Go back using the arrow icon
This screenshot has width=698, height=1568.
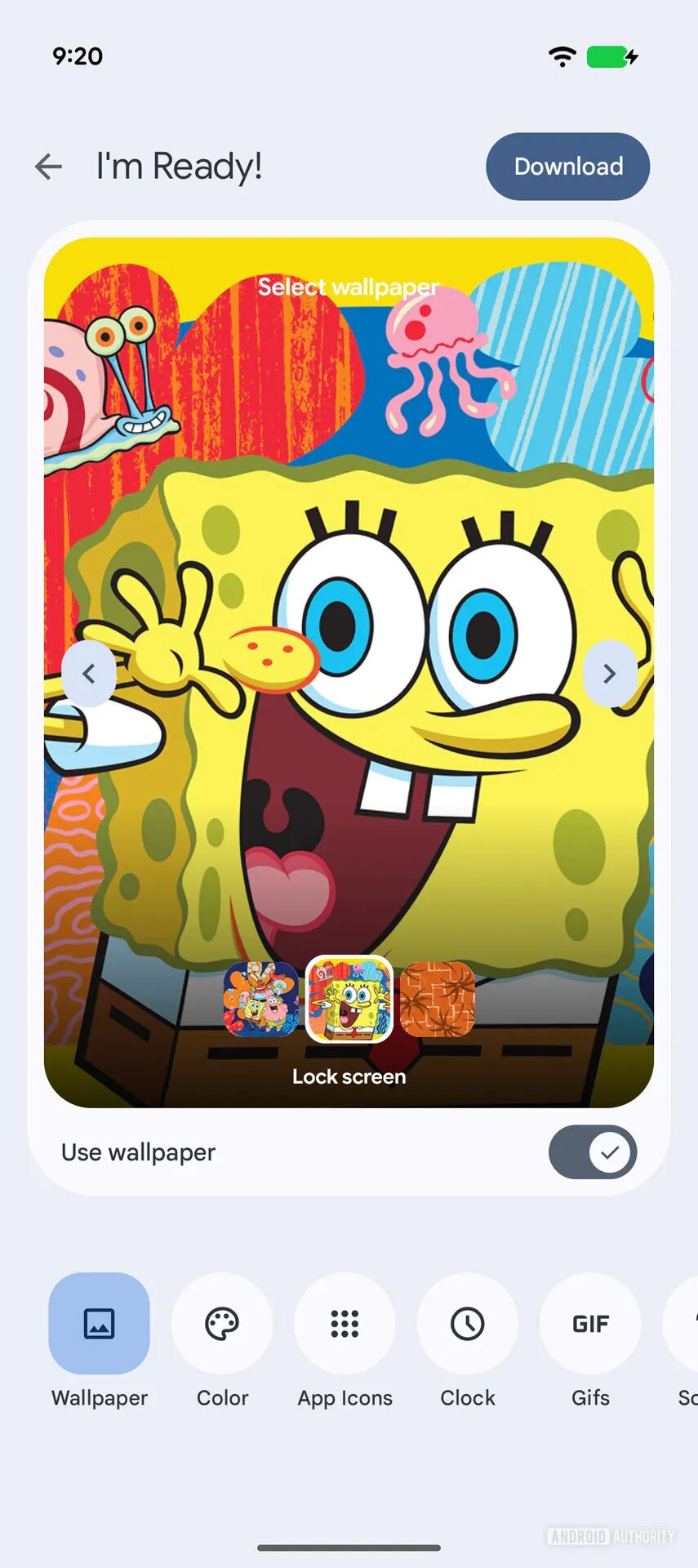tap(49, 167)
